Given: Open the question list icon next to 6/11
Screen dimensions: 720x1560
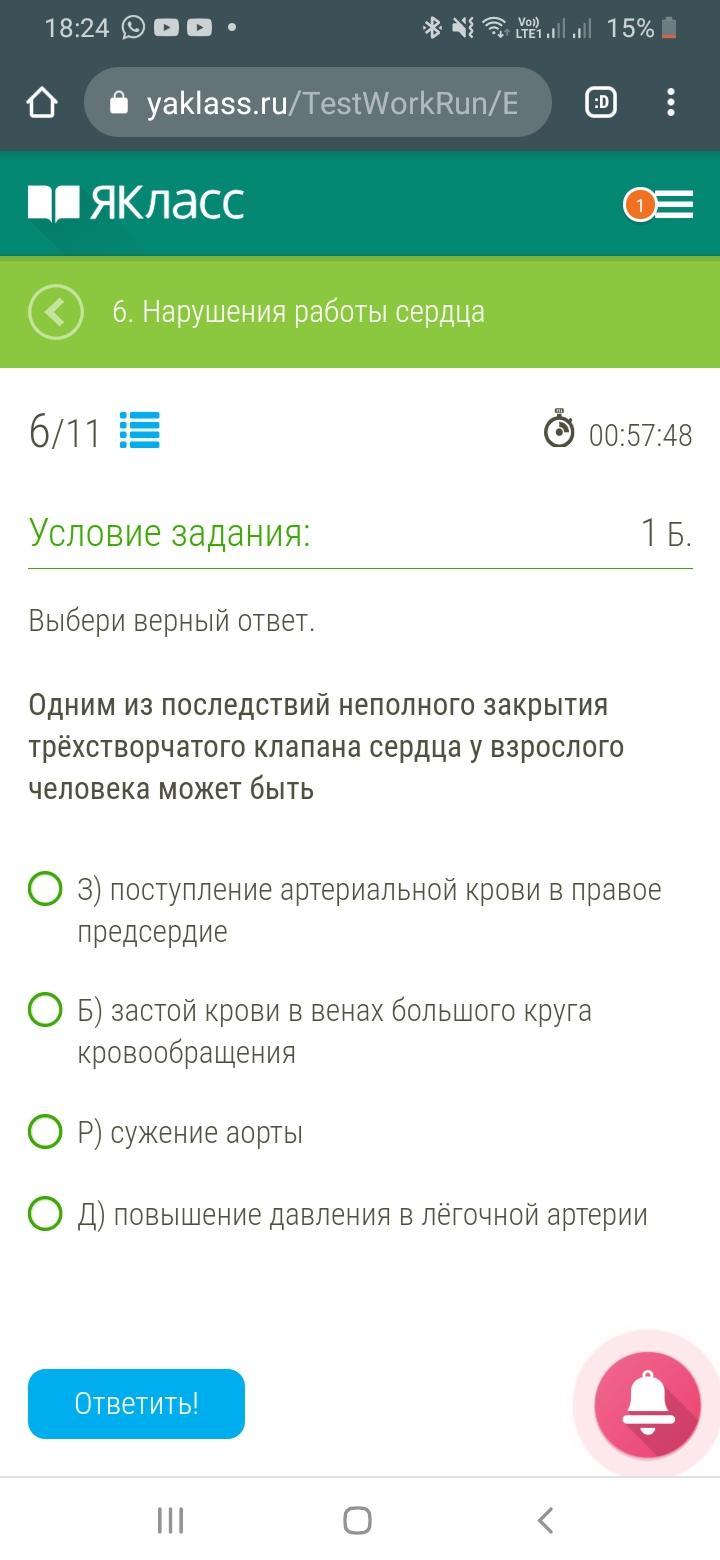Looking at the screenshot, I should pyautogui.click(x=139, y=431).
